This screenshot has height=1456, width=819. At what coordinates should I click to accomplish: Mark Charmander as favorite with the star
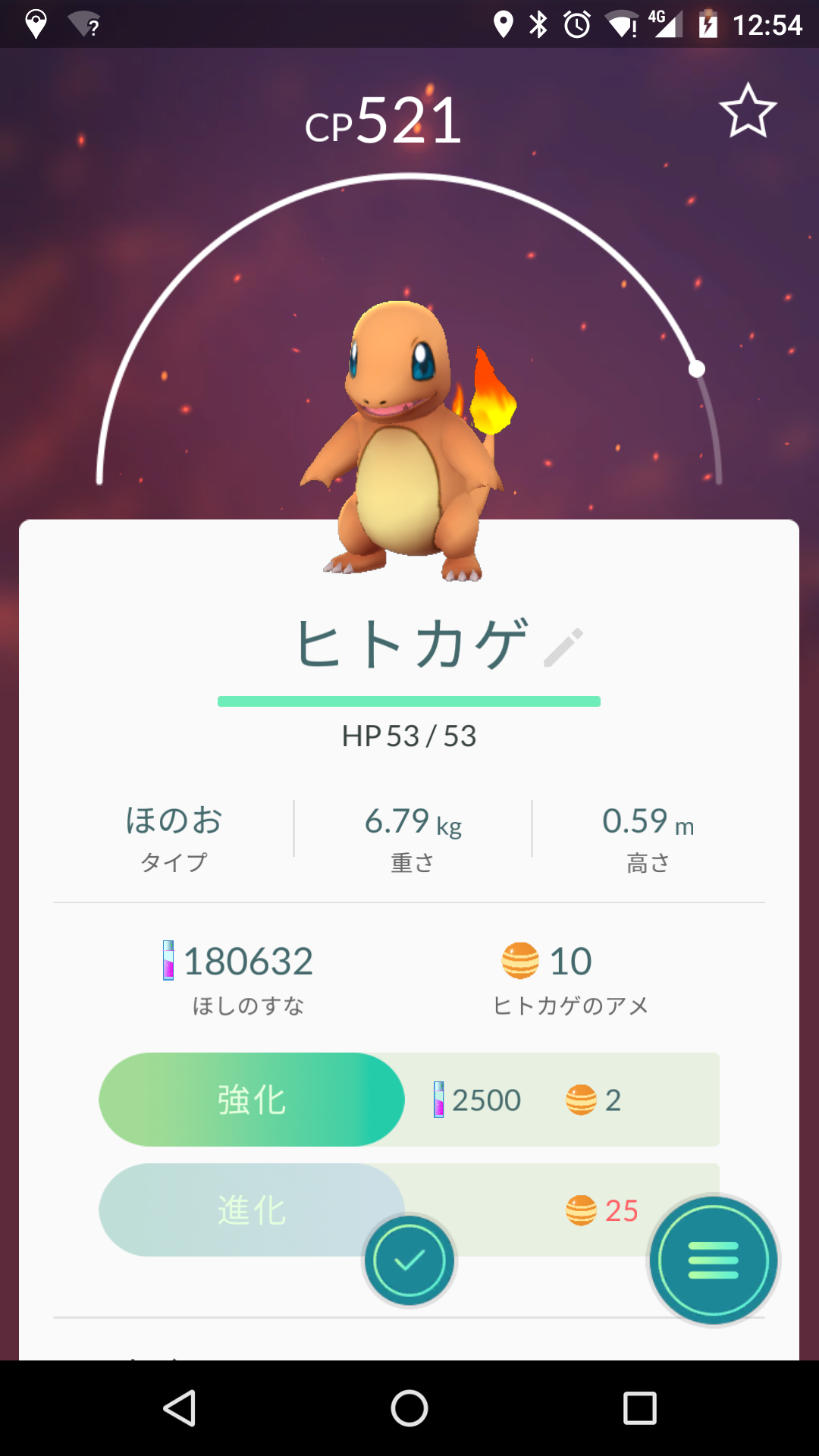point(748,111)
